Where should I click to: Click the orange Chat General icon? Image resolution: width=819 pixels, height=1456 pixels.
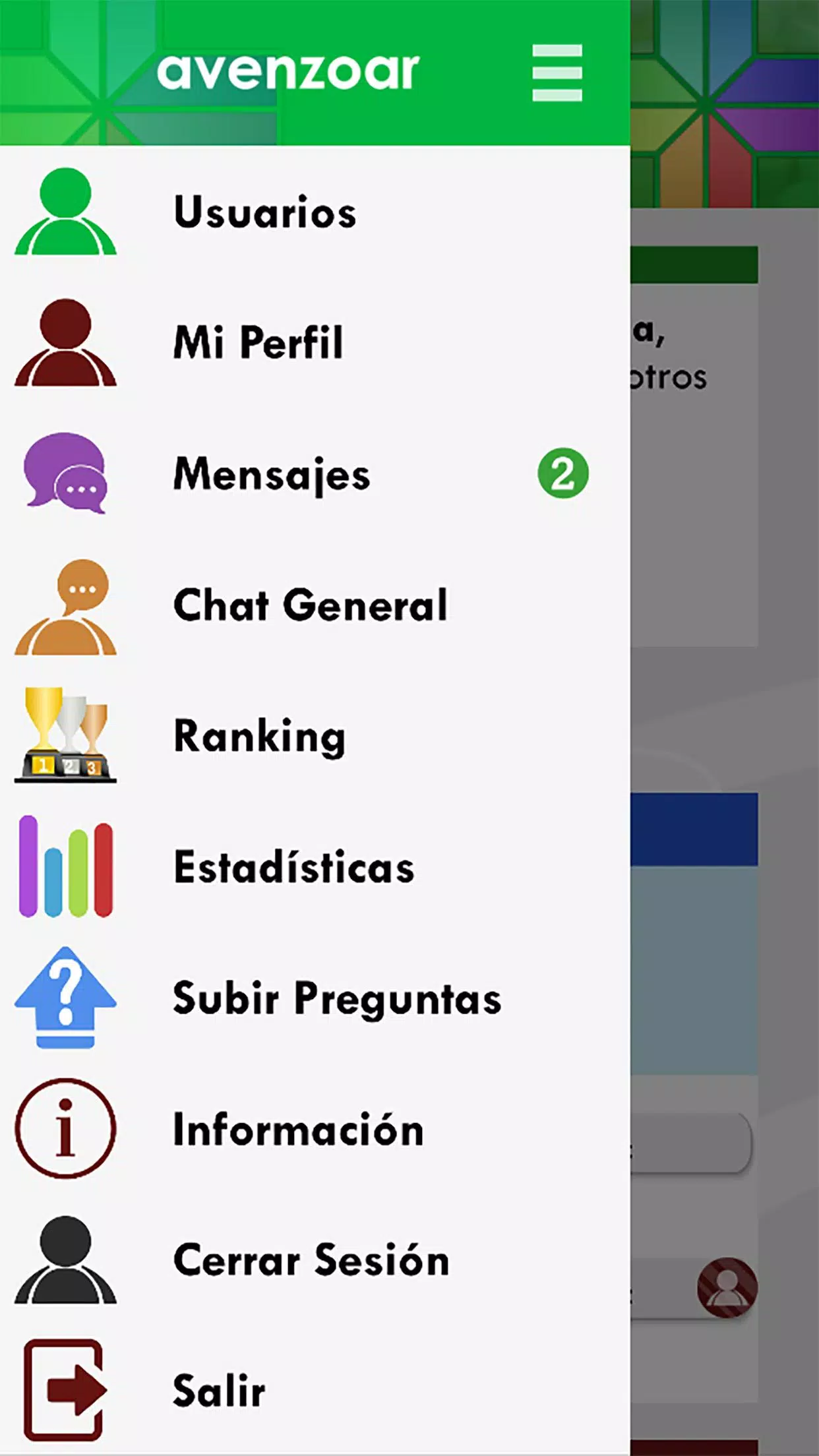(66, 608)
